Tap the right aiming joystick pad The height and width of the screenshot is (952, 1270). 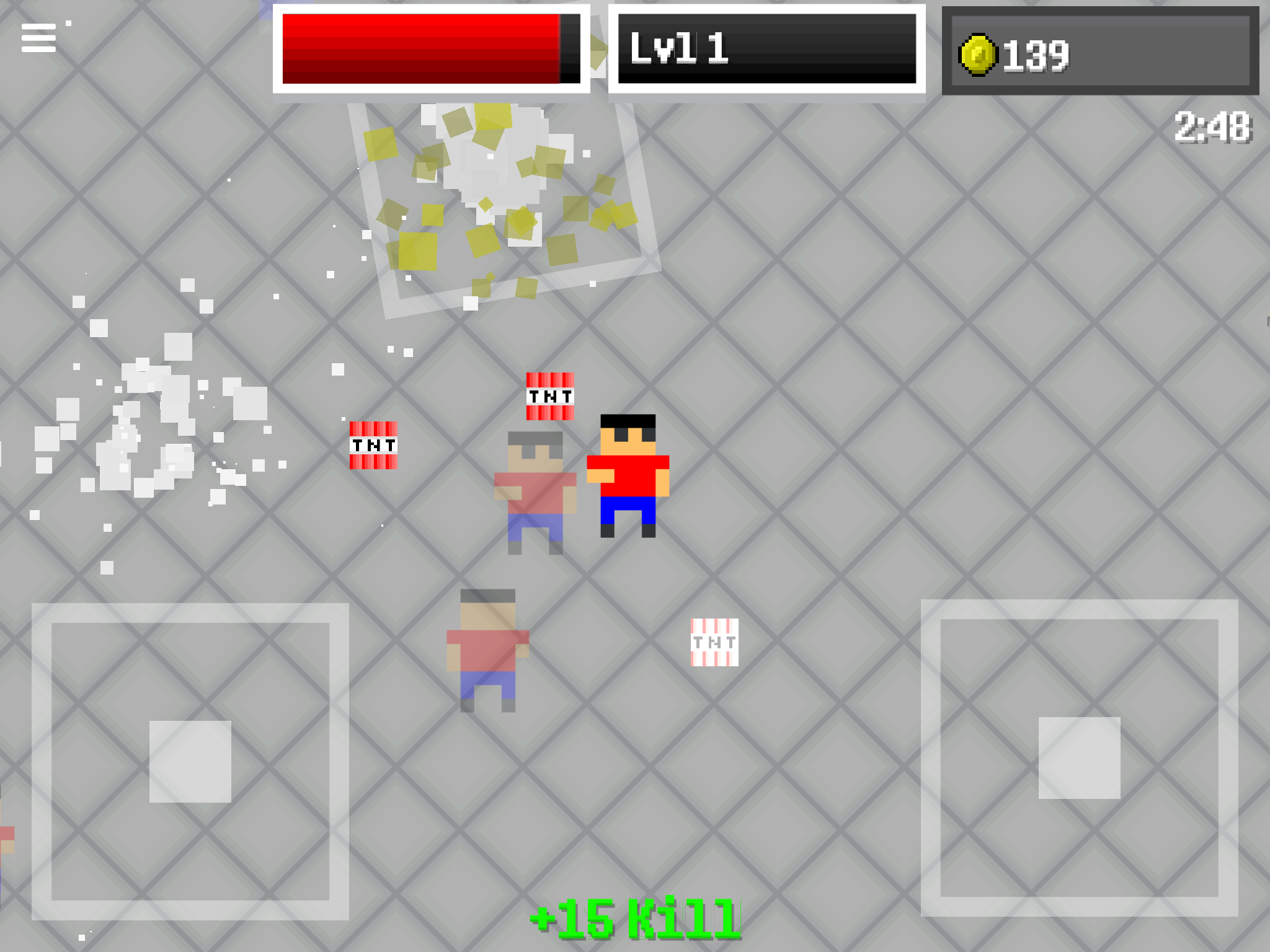point(1079,757)
